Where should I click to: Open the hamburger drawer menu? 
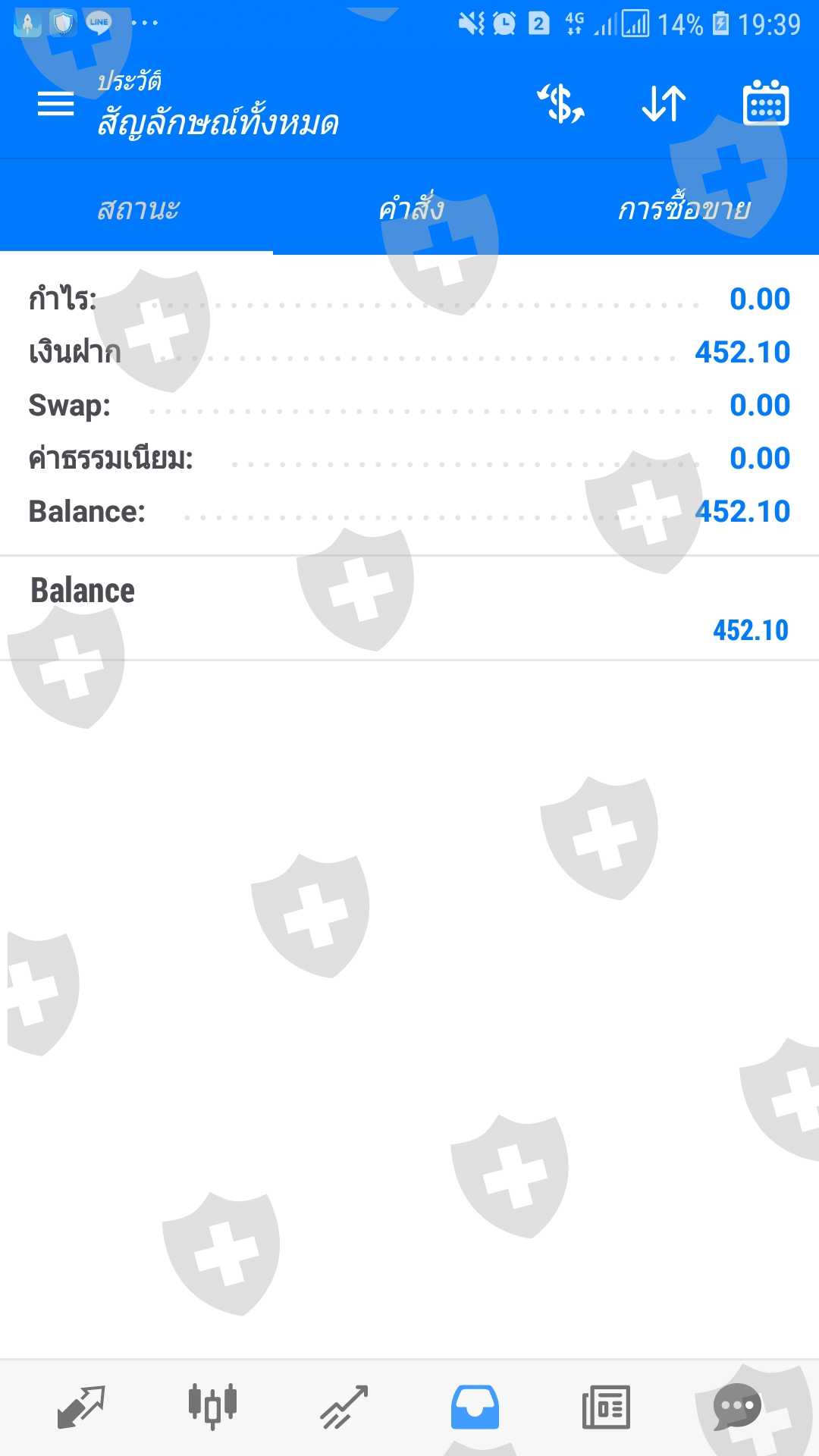(56, 104)
